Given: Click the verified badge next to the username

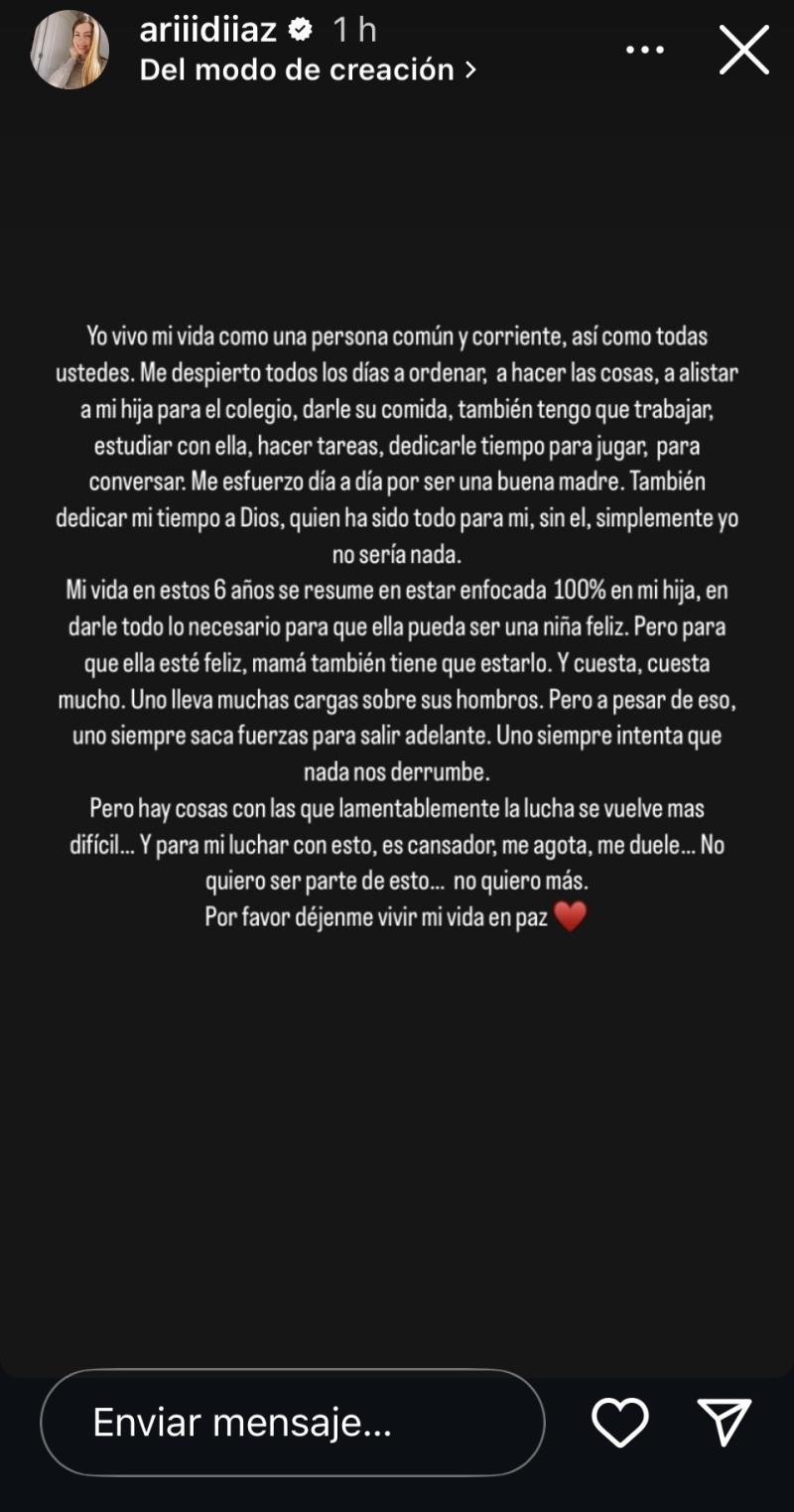Looking at the screenshot, I should pos(300,30).
